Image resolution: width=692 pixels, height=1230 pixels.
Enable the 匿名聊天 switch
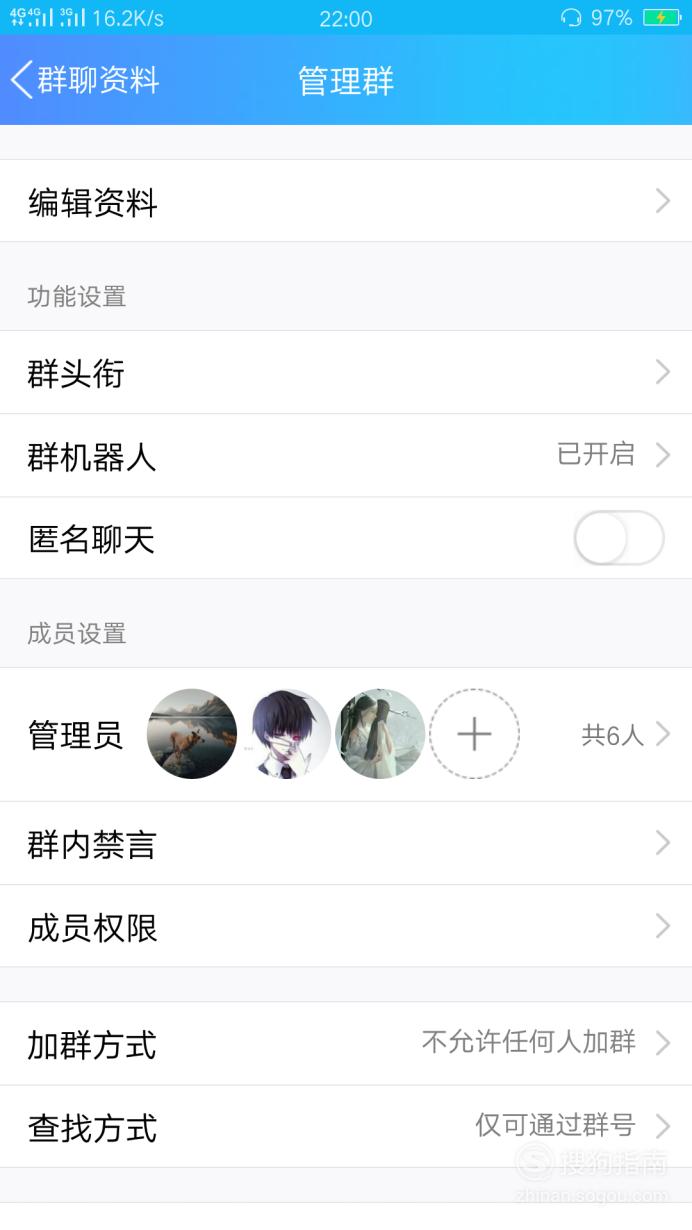(619, 539)
